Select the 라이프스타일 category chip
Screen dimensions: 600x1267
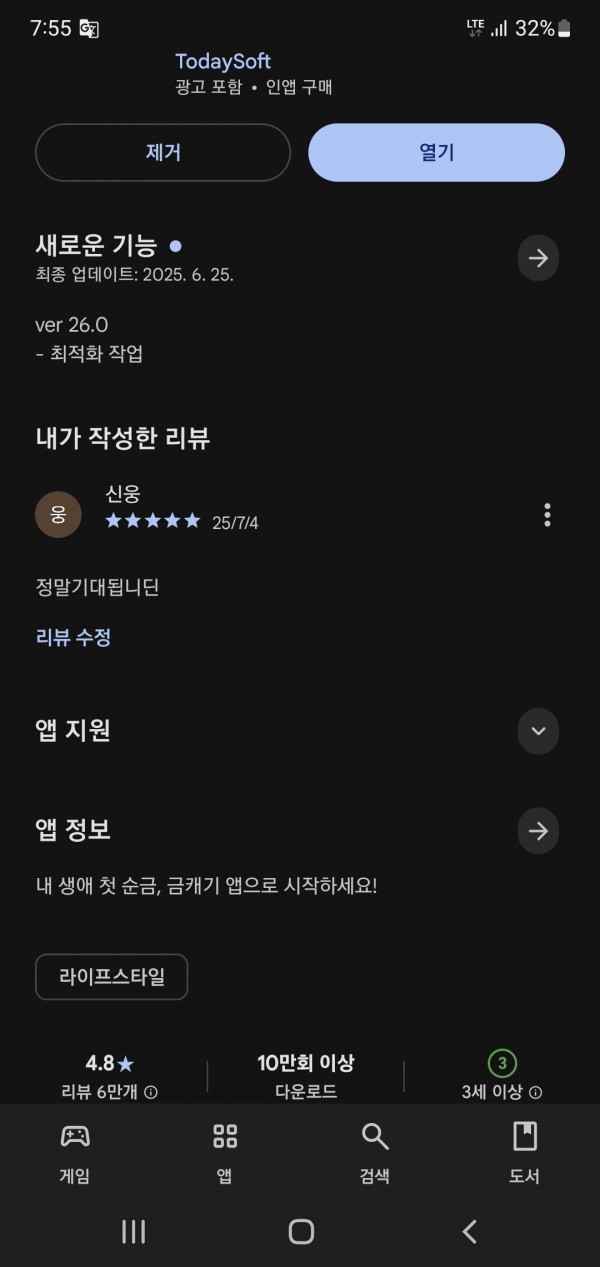[111, 977]
